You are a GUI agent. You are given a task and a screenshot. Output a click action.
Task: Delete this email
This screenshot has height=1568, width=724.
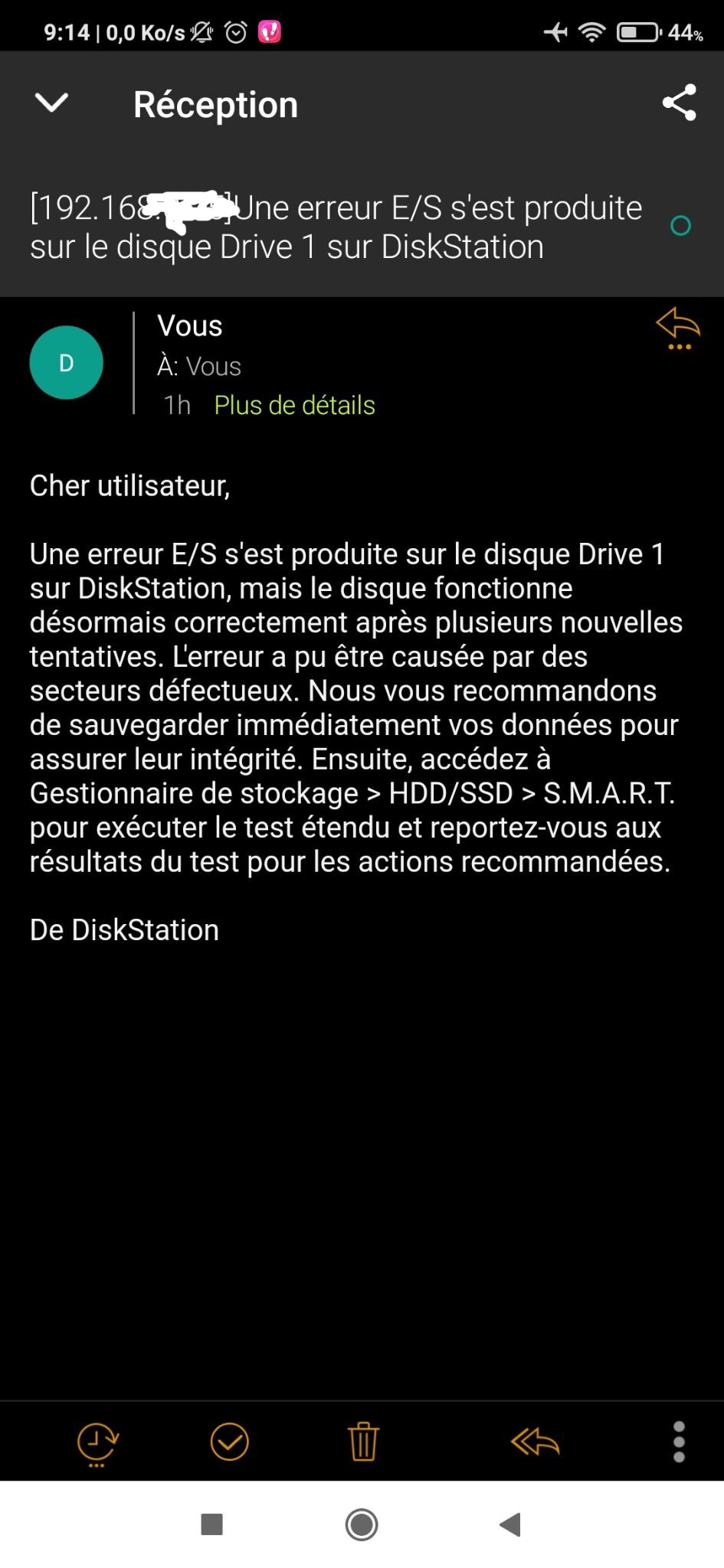363,1442
